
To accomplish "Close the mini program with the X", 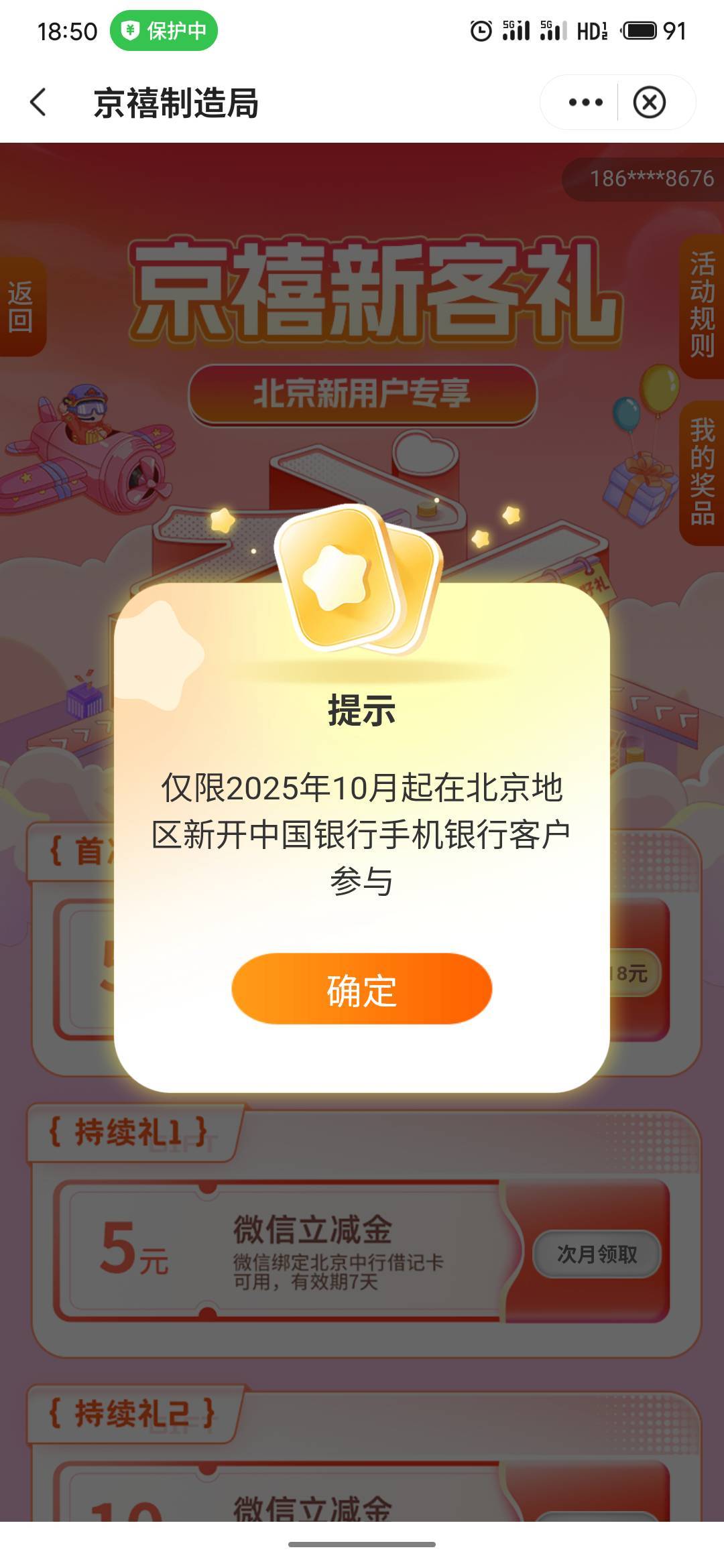I will tap(649, 103).
